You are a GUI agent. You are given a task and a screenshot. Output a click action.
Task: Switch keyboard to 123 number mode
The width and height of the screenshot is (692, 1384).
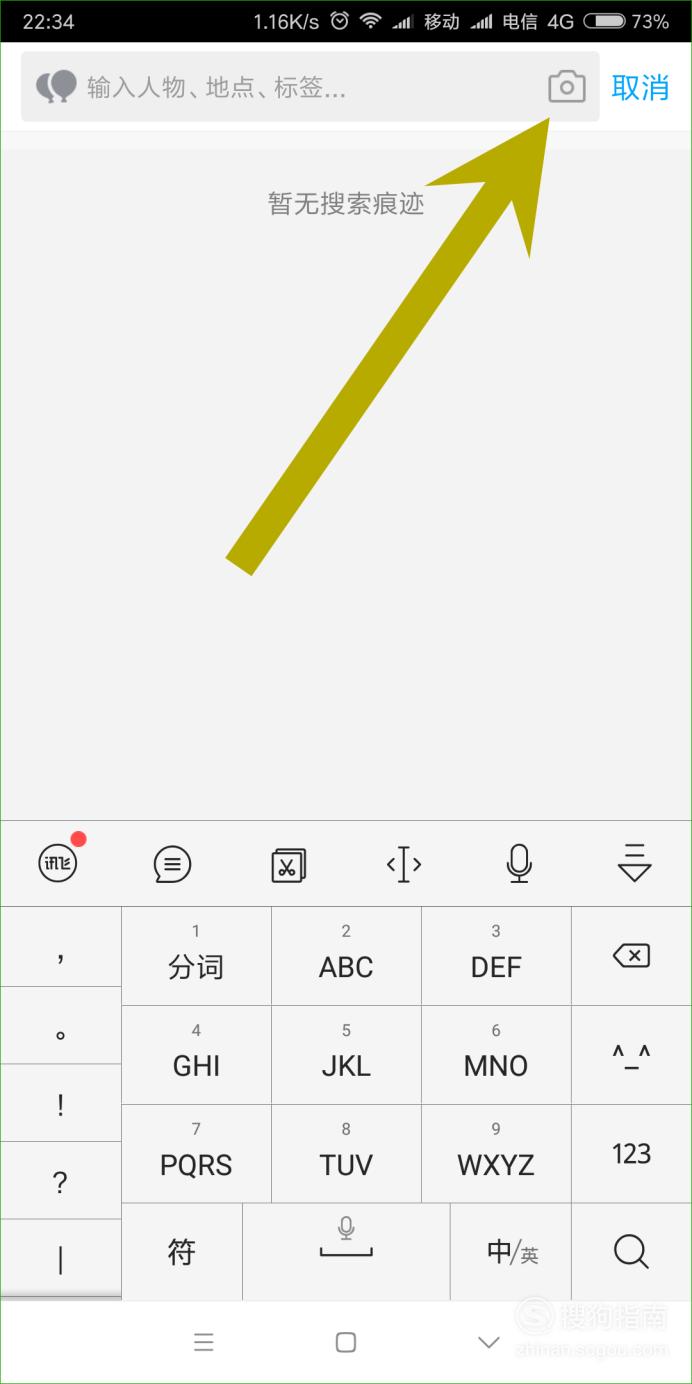pyautogui.click(x=631, y=1153)
